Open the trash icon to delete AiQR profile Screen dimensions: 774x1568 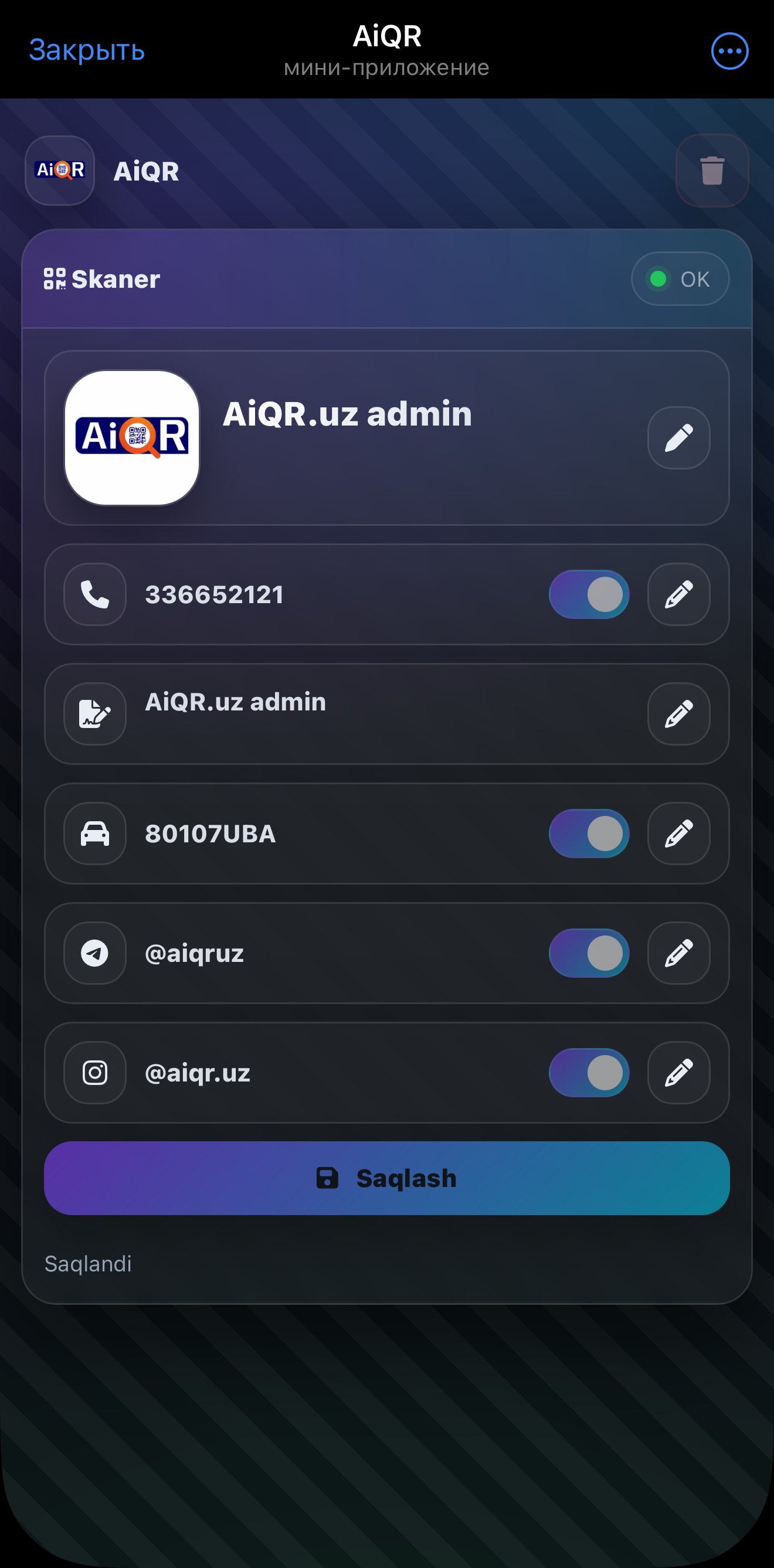coord(711,171)
